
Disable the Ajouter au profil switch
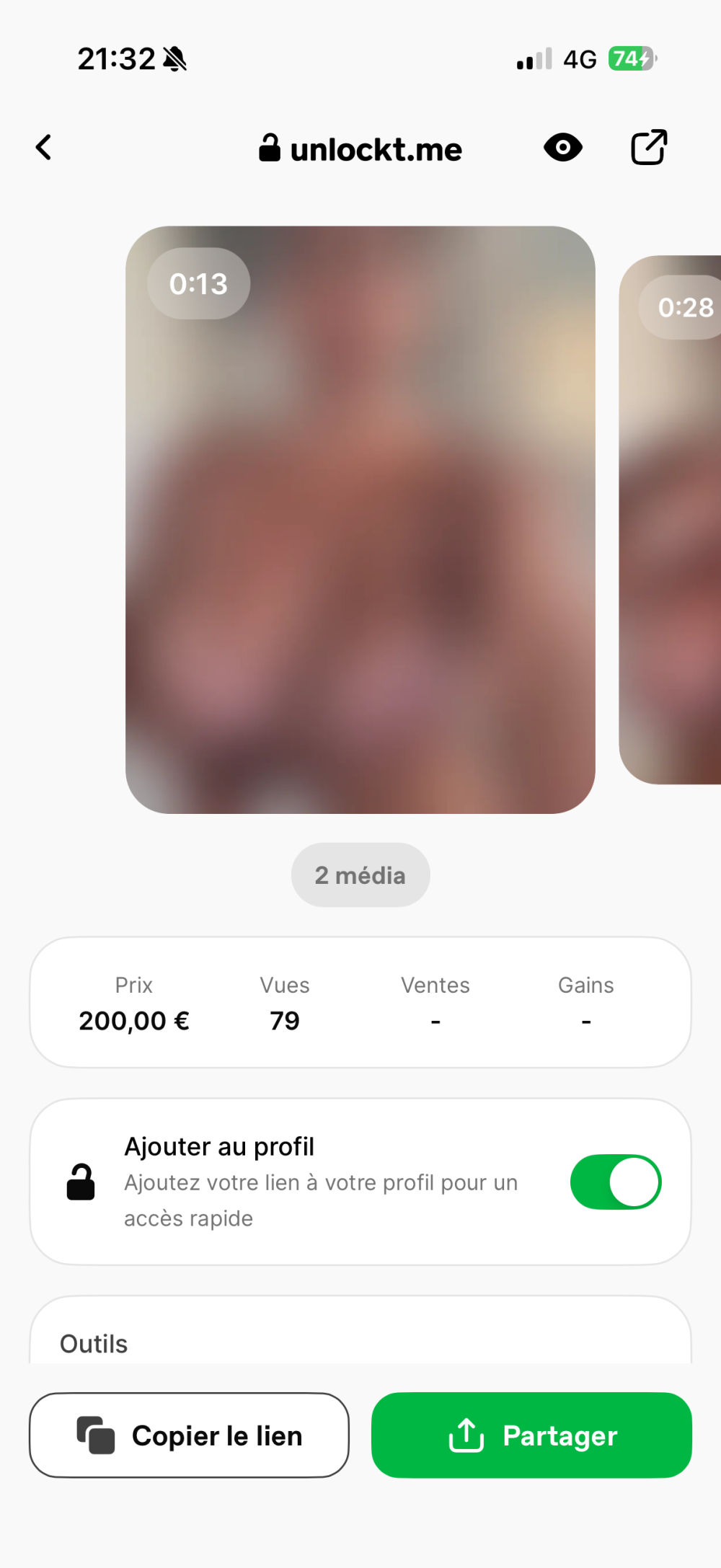coord(616,1182)
